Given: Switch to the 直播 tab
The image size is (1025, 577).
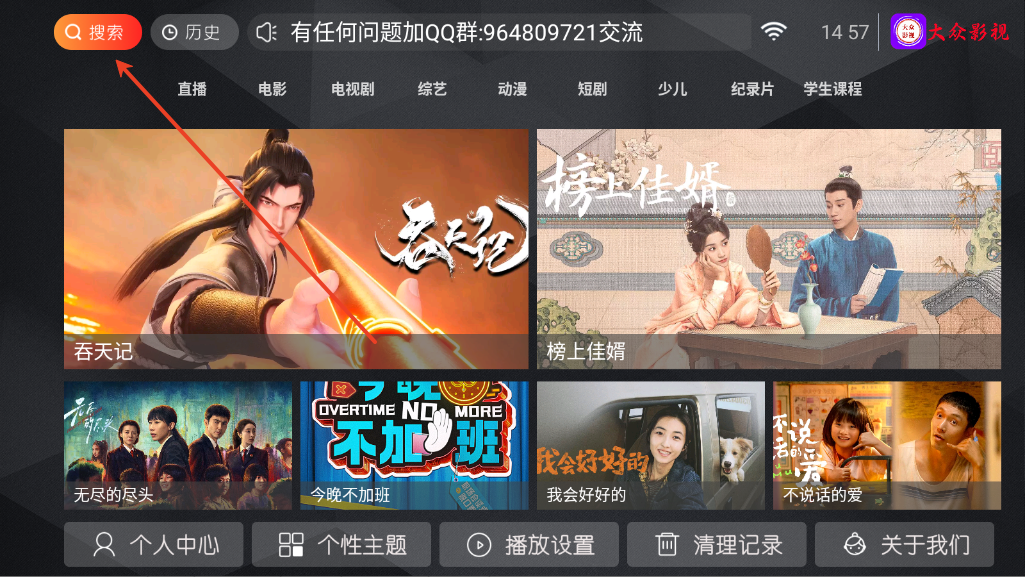Looking at the screenshot, I should pos(192,89).
